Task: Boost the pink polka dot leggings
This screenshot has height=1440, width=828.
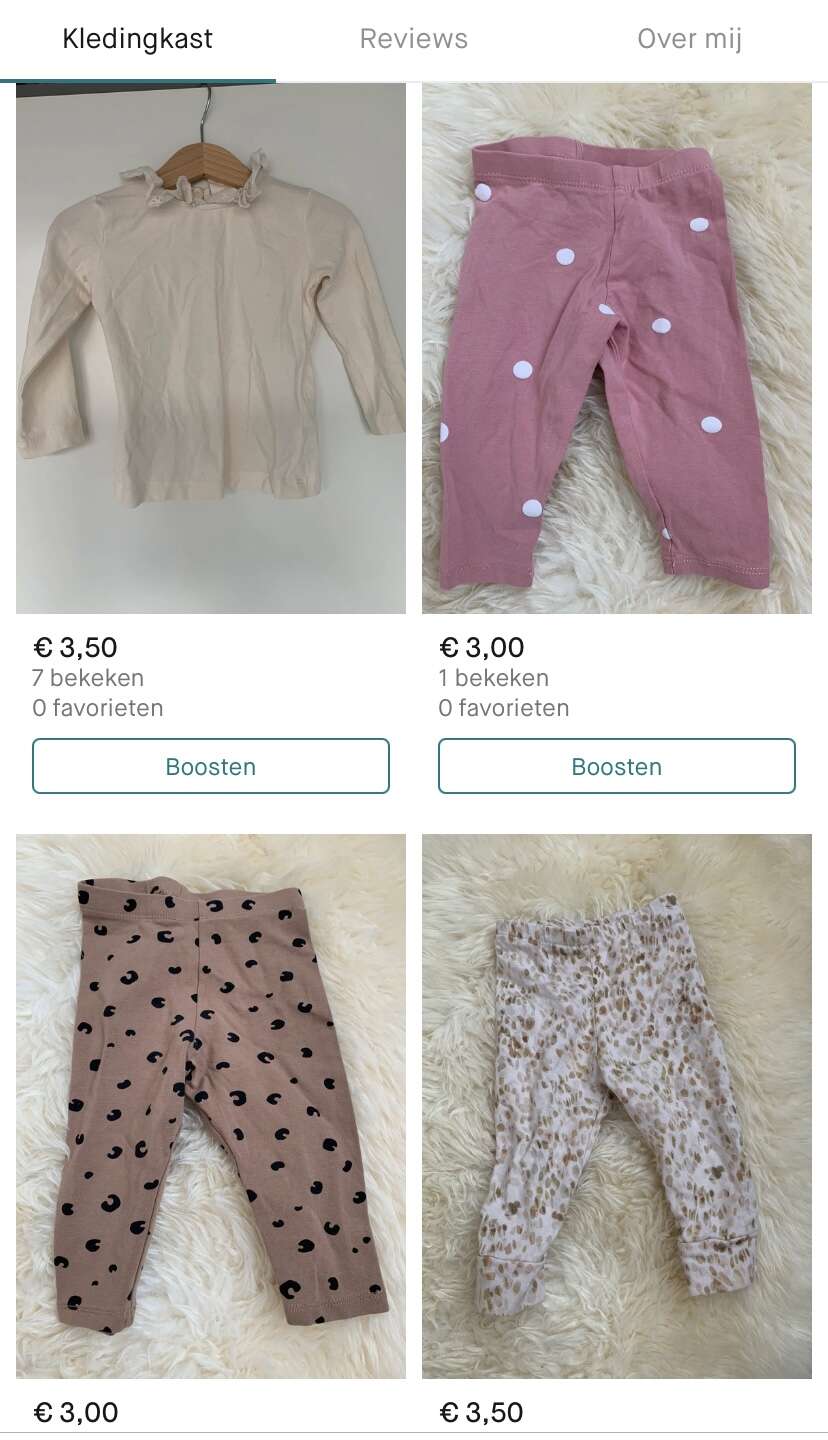Action: pyautogui.click(x=617, y=766)
